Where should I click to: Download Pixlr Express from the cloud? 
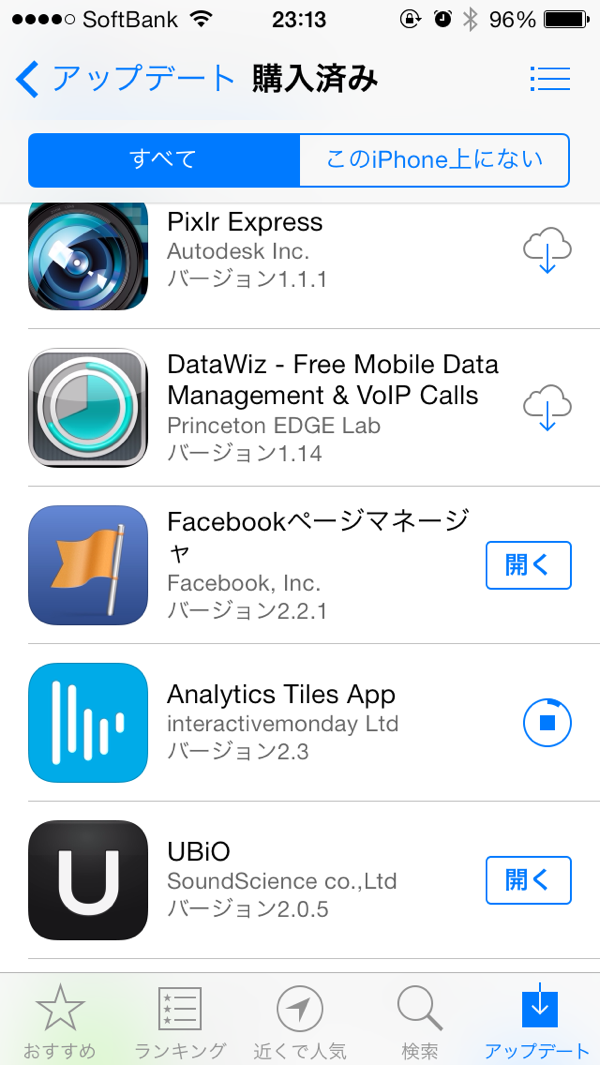click(x=547, y=251)
